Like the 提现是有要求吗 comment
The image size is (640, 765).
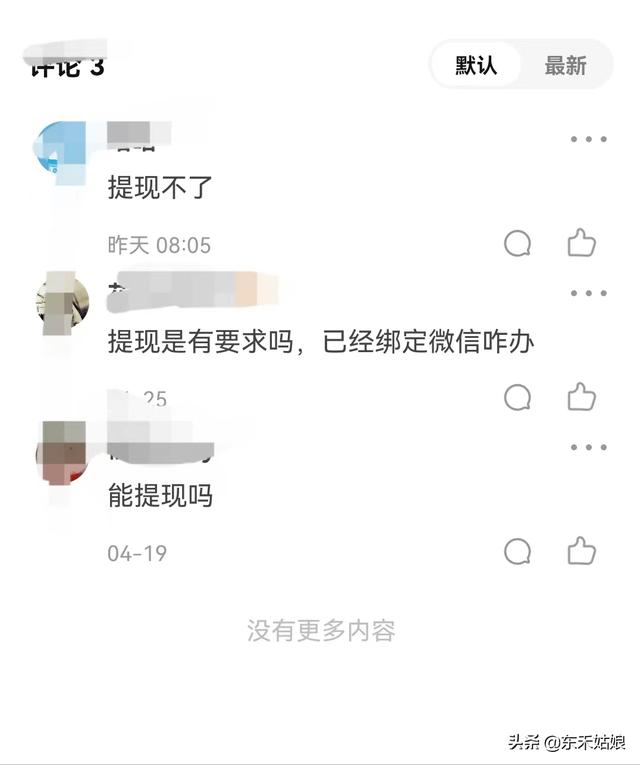click(x=582, y=398)
